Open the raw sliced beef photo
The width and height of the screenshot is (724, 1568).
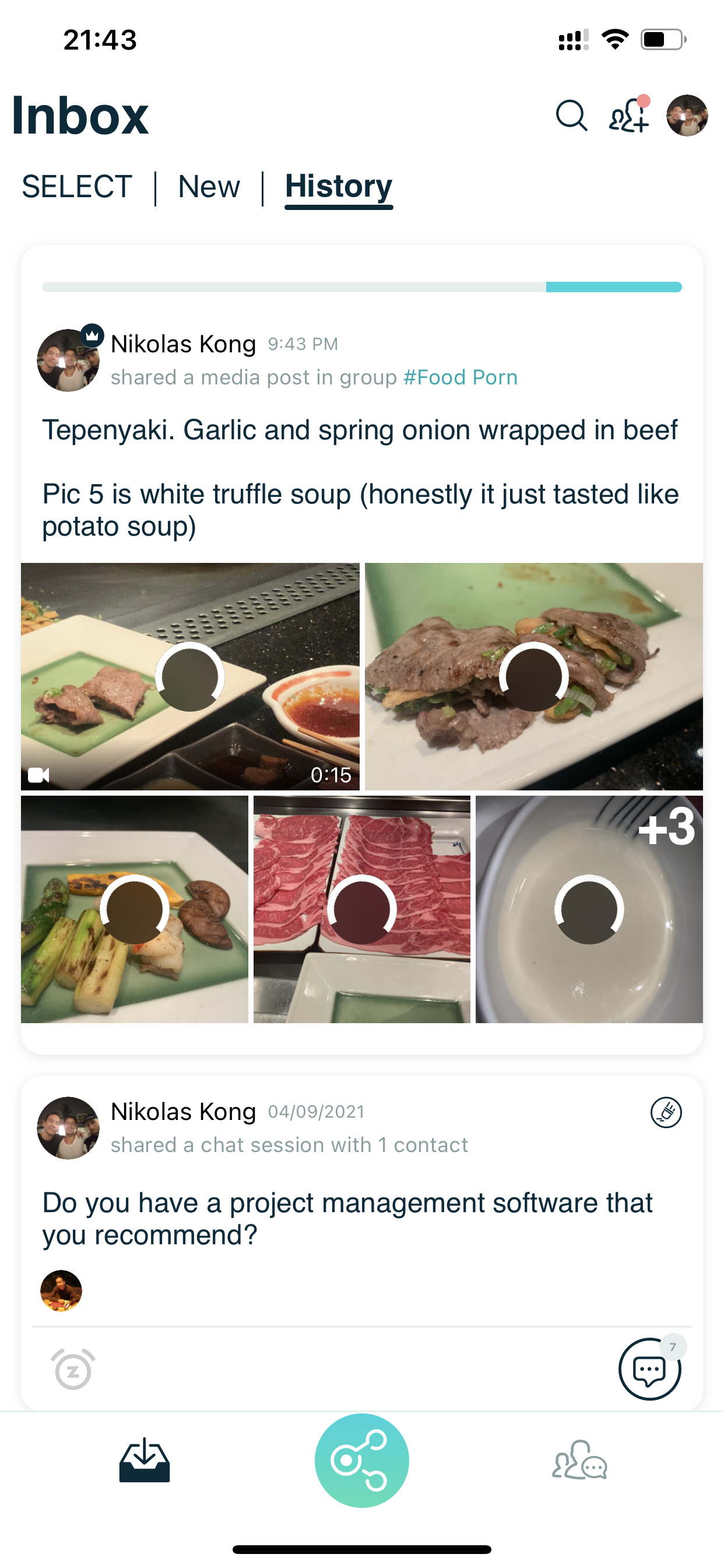click(x=361, y=909)
